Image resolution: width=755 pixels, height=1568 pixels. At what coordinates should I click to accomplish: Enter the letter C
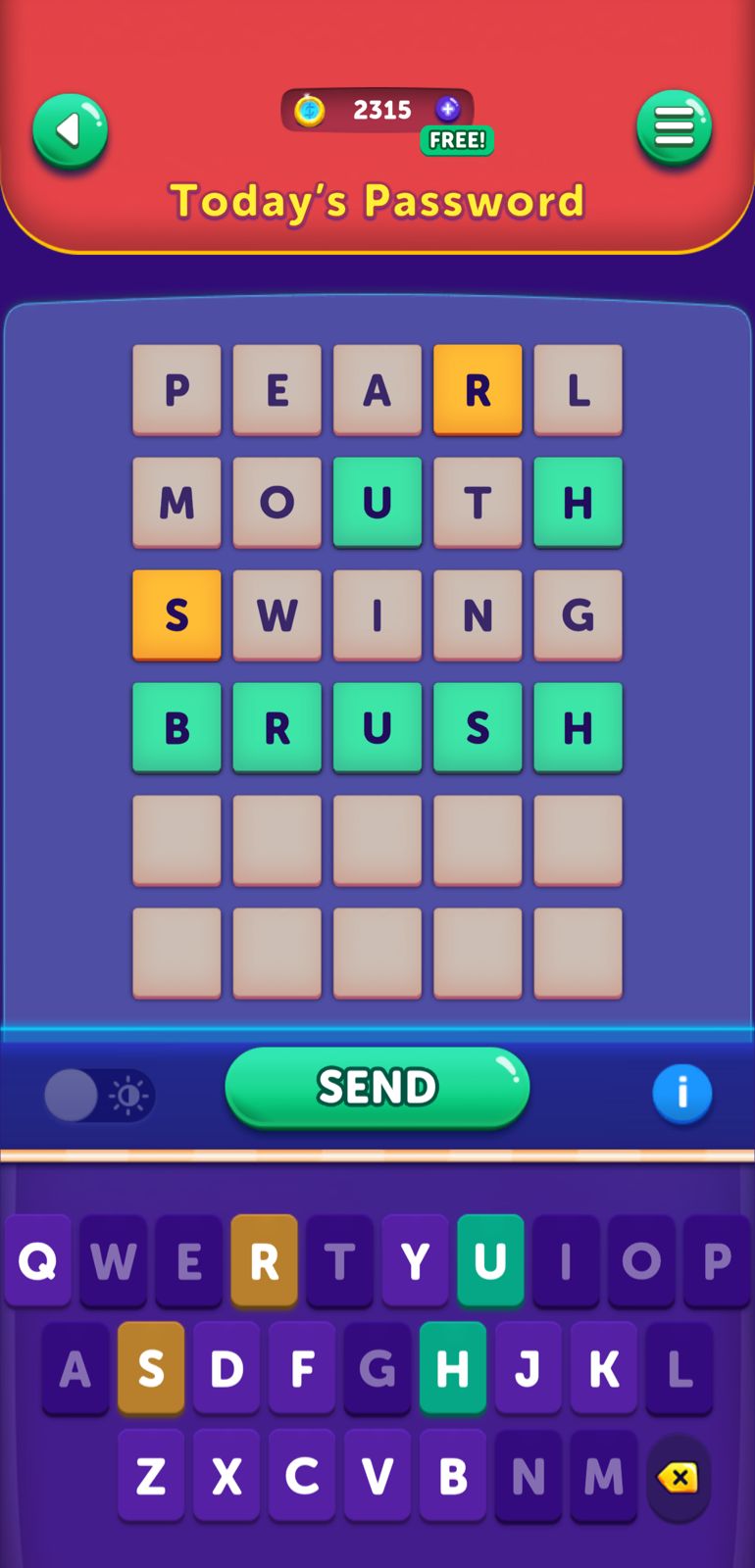coord(302,1476)
